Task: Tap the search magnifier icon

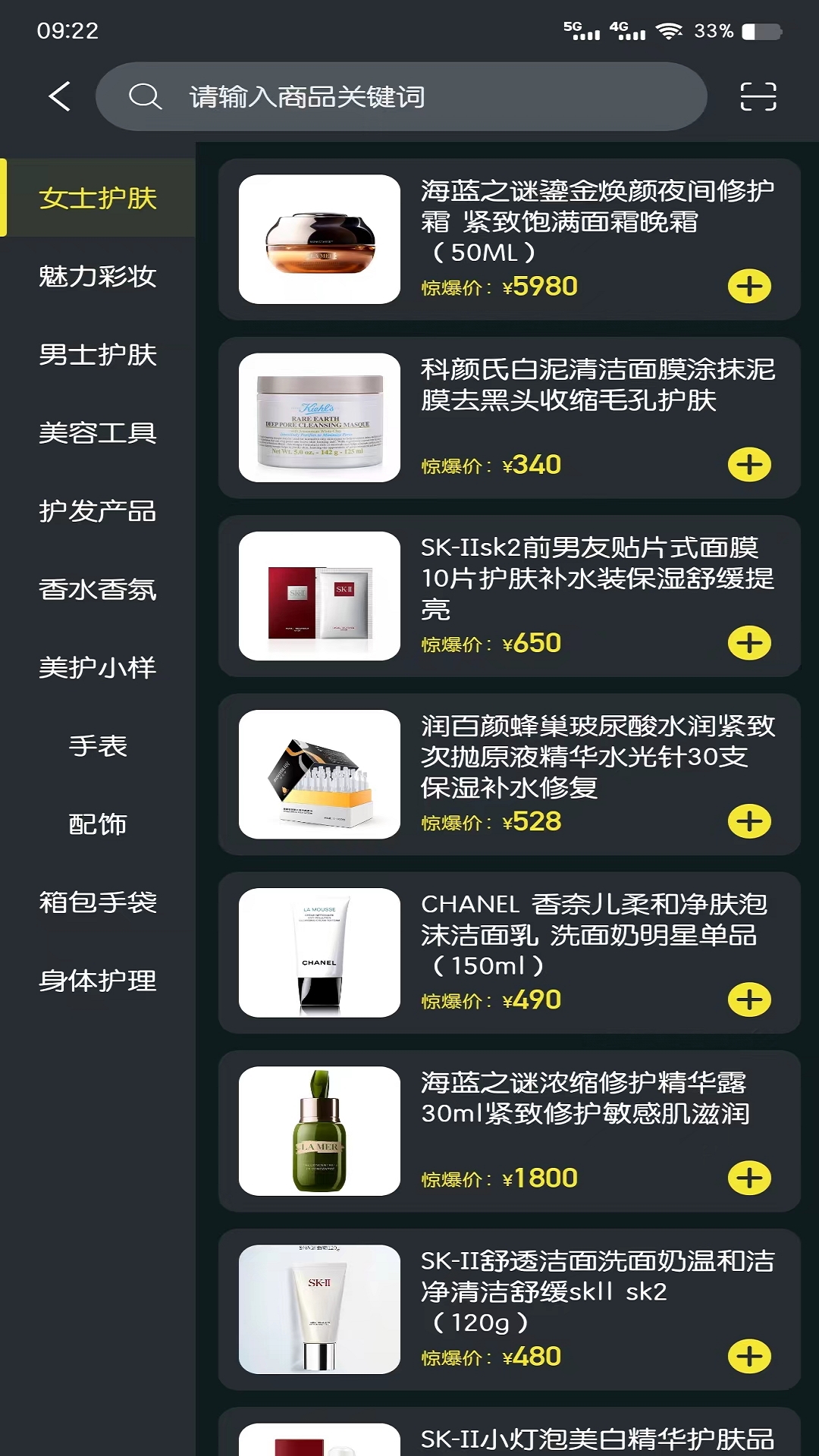Action: point(145,96)
